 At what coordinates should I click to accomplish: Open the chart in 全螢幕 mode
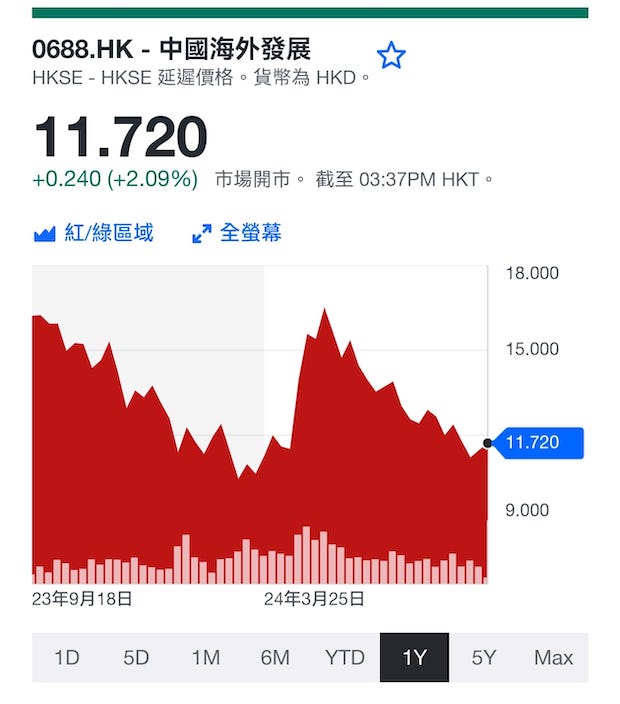click(237, 233)
